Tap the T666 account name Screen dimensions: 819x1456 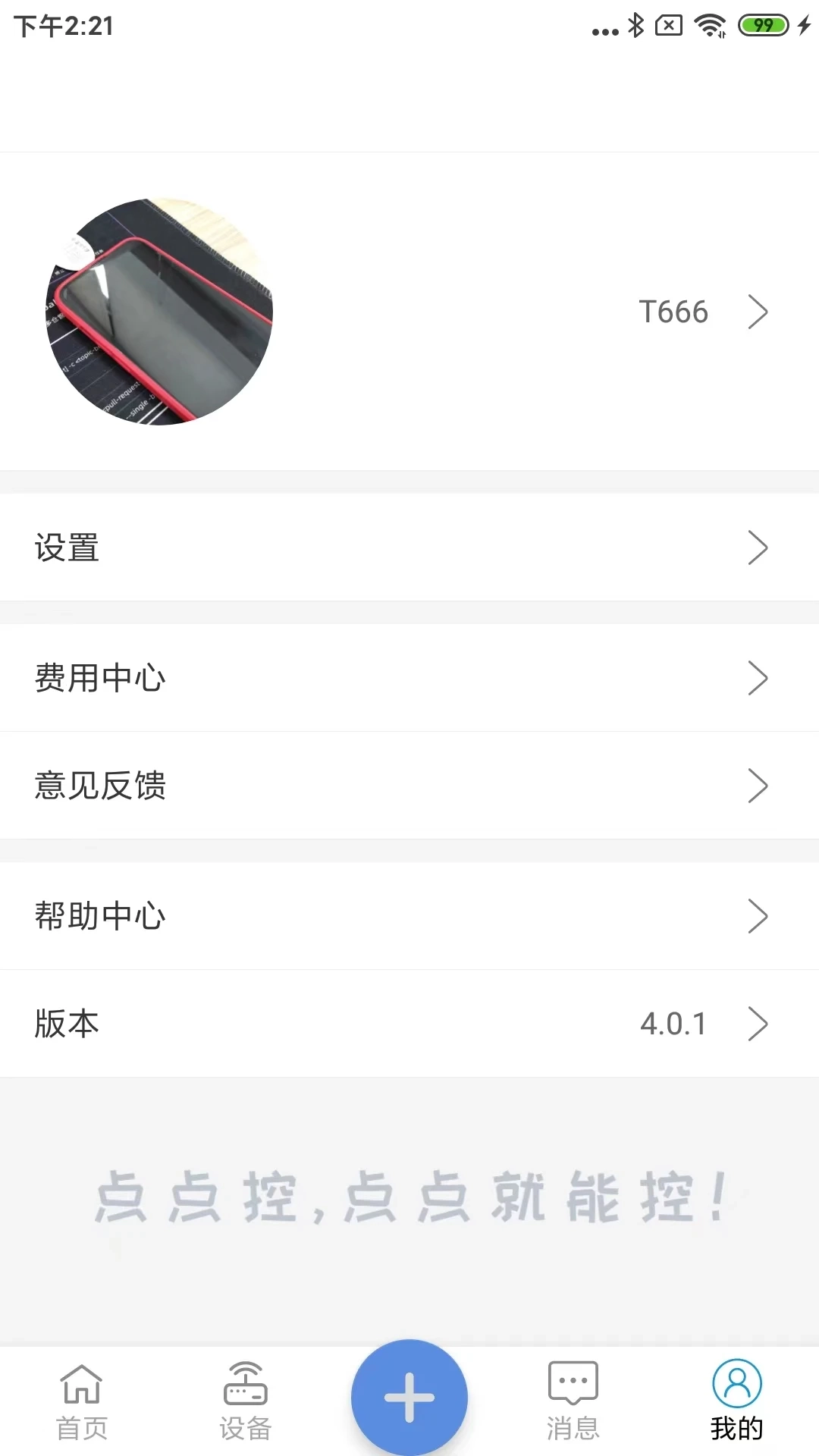click(673, 311)
